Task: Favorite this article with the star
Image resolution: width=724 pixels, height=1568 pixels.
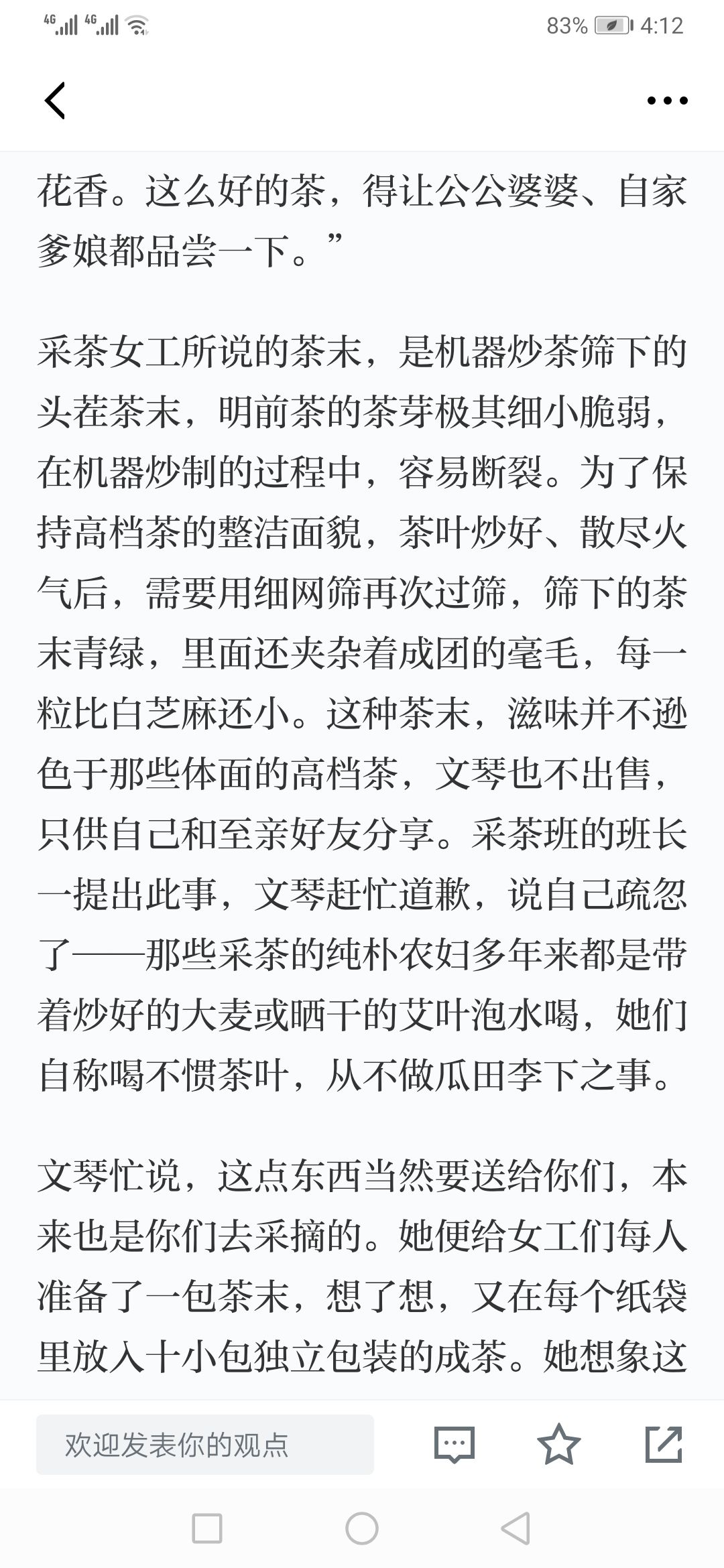Action: [559, 1444]
